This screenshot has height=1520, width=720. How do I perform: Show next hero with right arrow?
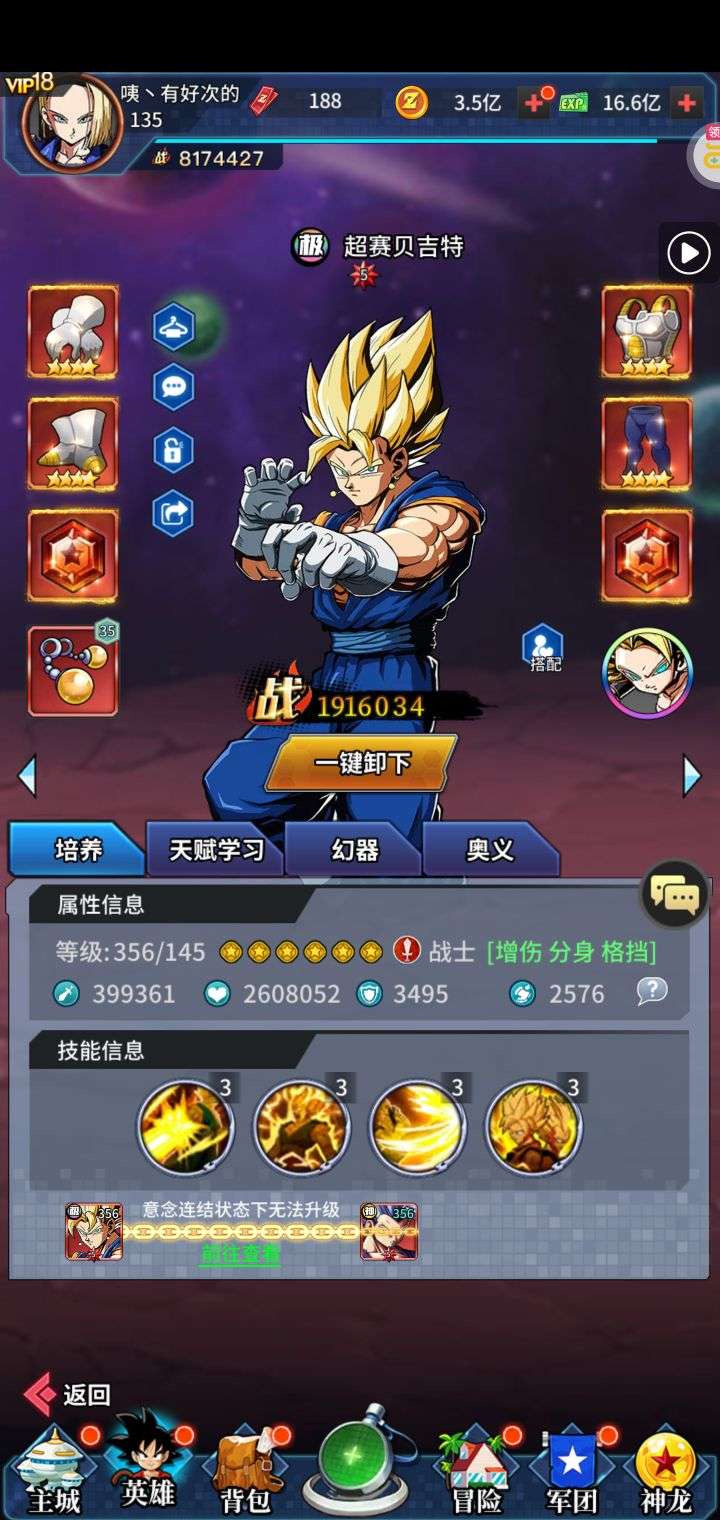(x=691, y=775)
